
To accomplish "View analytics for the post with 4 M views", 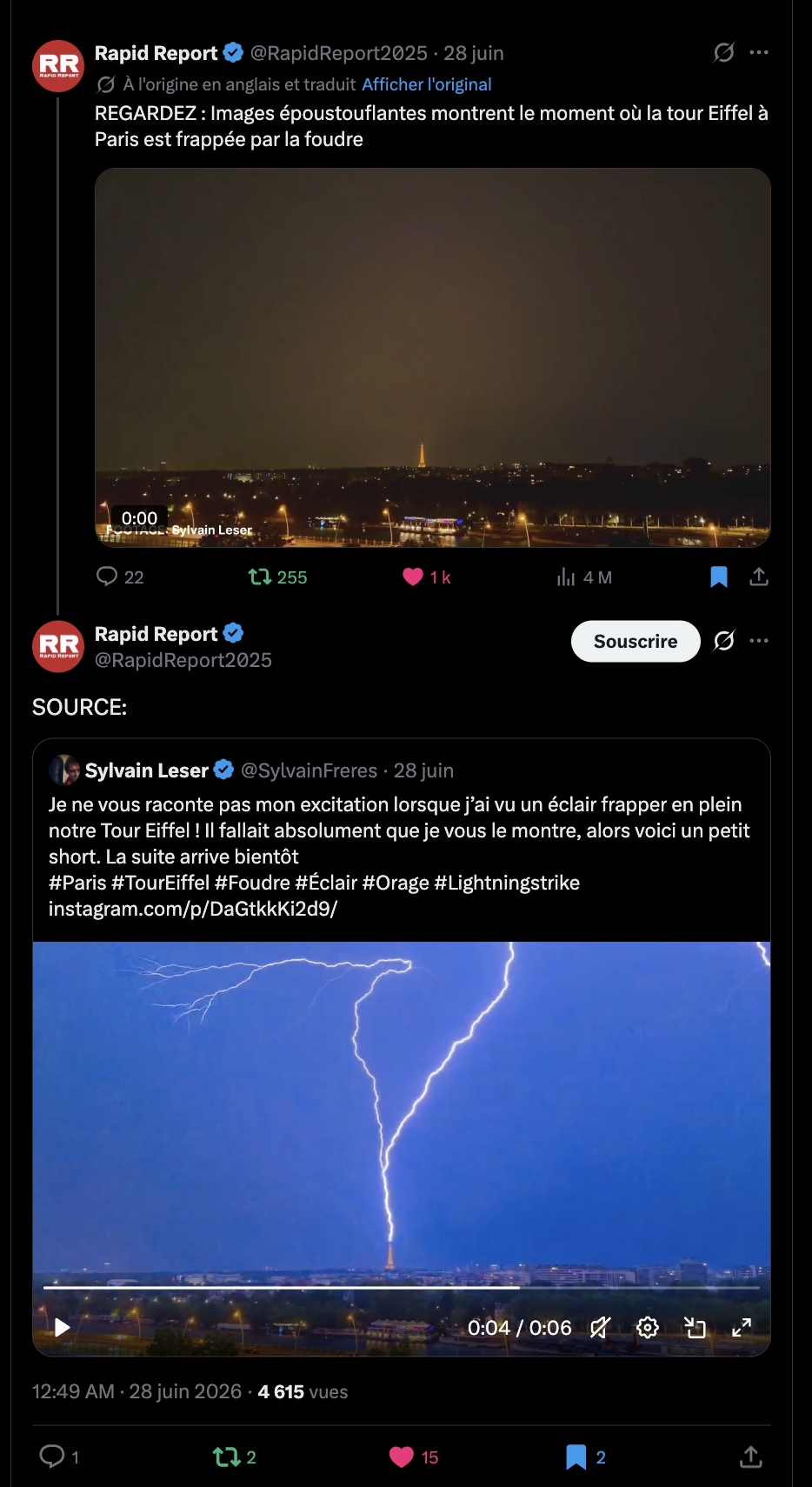I will click(584, 577).
